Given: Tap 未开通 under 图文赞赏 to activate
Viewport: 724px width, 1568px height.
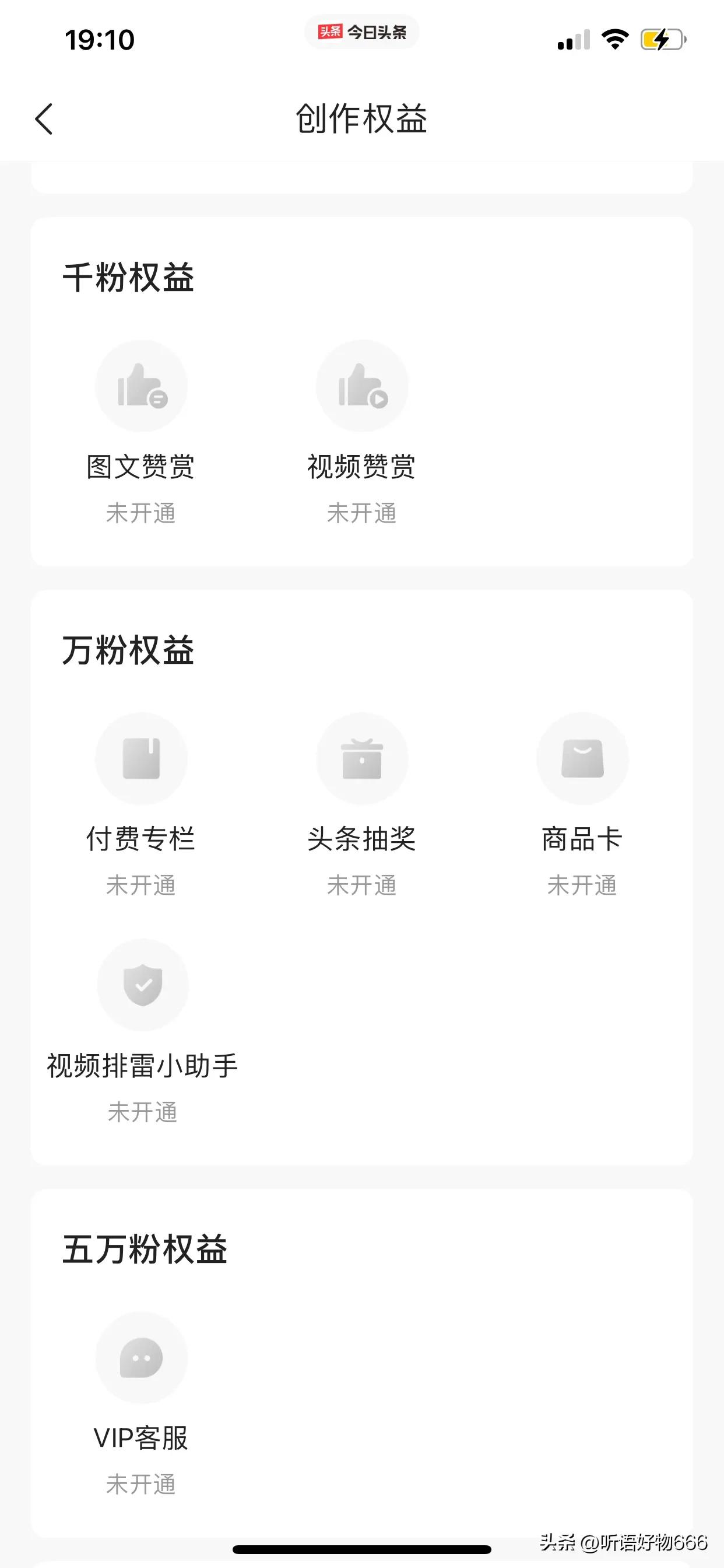Looking at the screenshot, I should tap(141, 513).
